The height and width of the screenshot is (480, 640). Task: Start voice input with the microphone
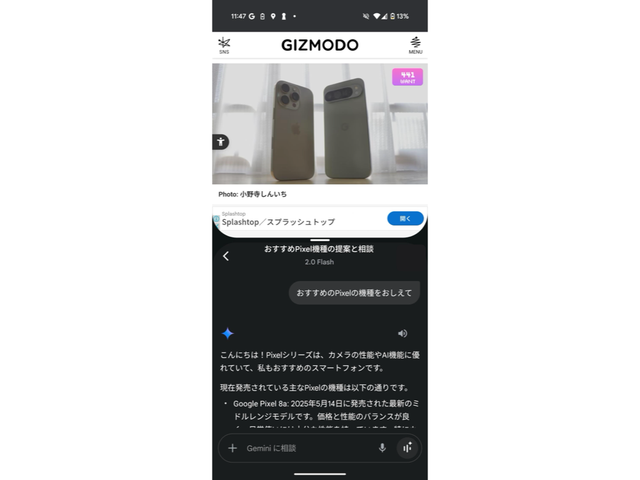[x=382, y=448]
